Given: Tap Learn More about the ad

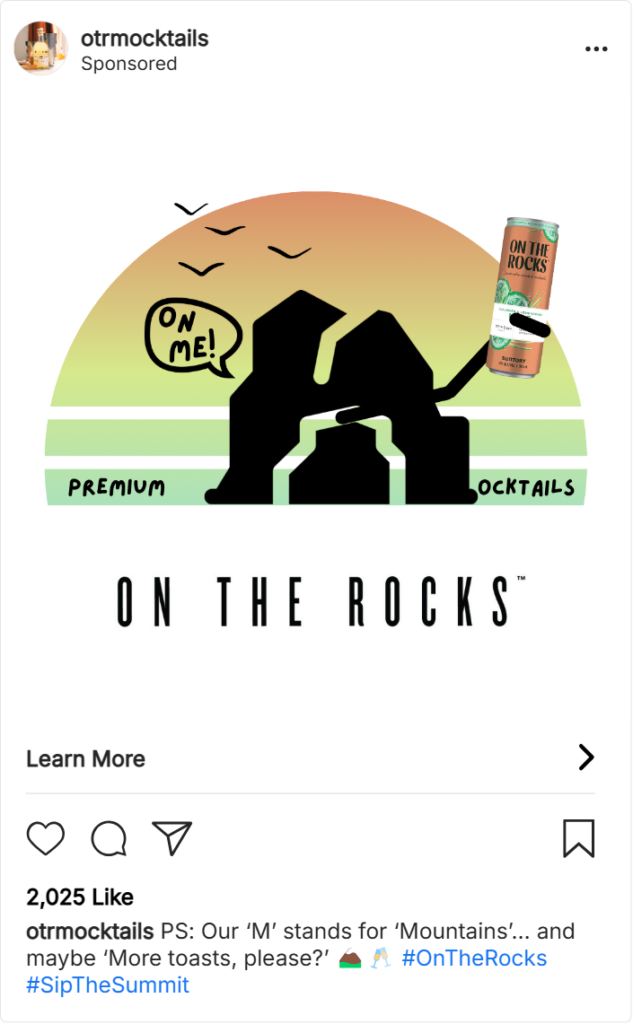Looking at the screenshot, I should (x=86, y=758).
